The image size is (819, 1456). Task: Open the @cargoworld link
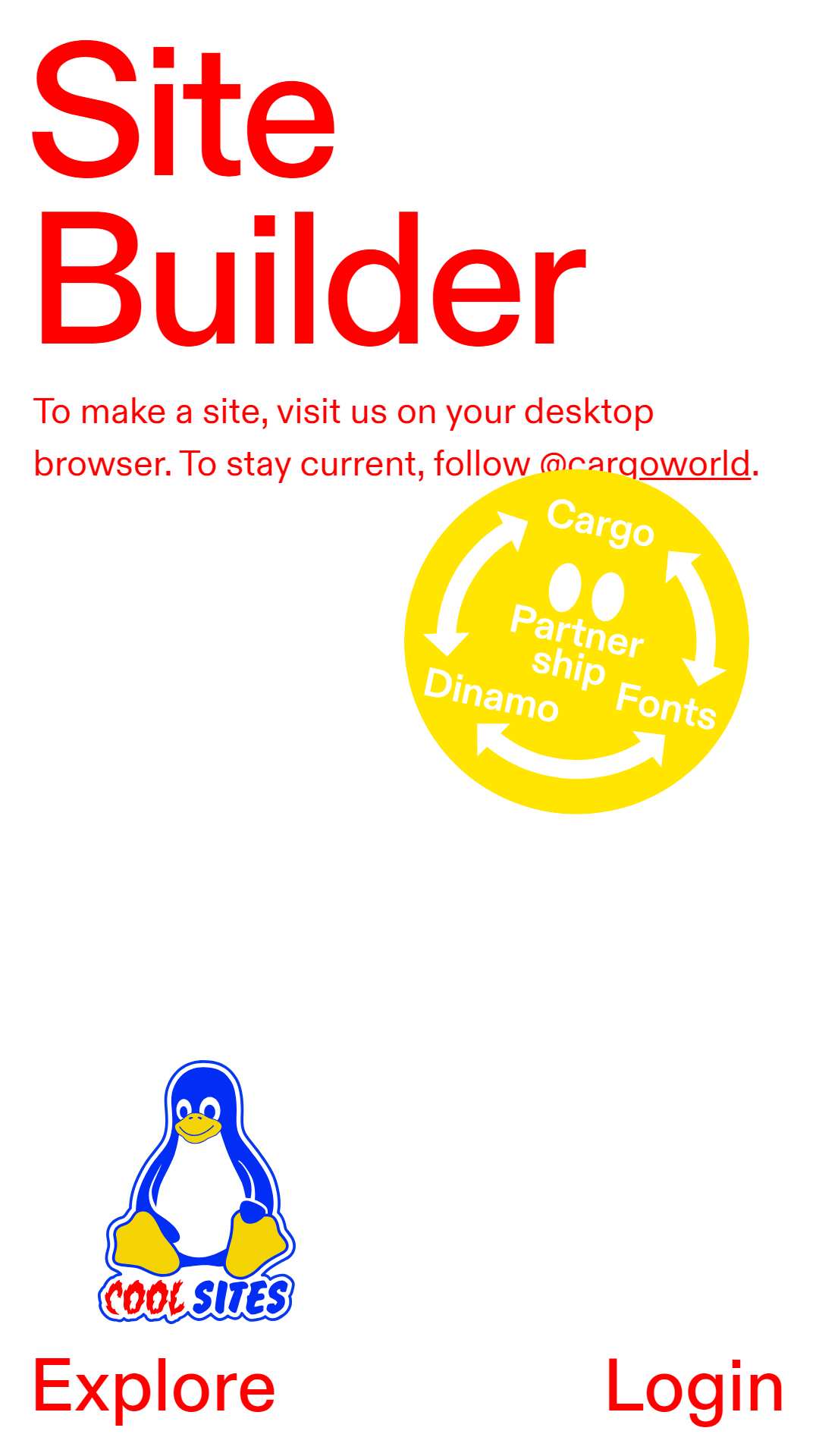tap(645, 464)
